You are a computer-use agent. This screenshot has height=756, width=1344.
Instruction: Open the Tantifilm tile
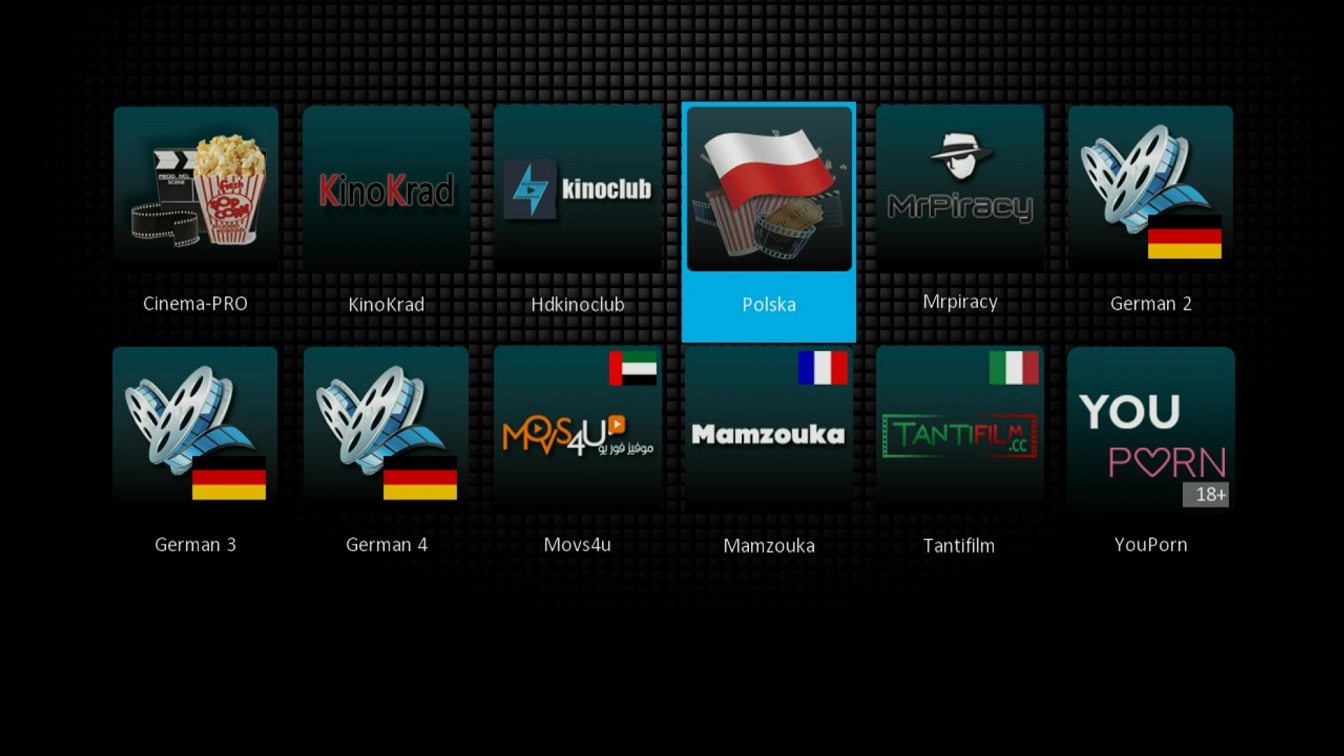point(959,430)
